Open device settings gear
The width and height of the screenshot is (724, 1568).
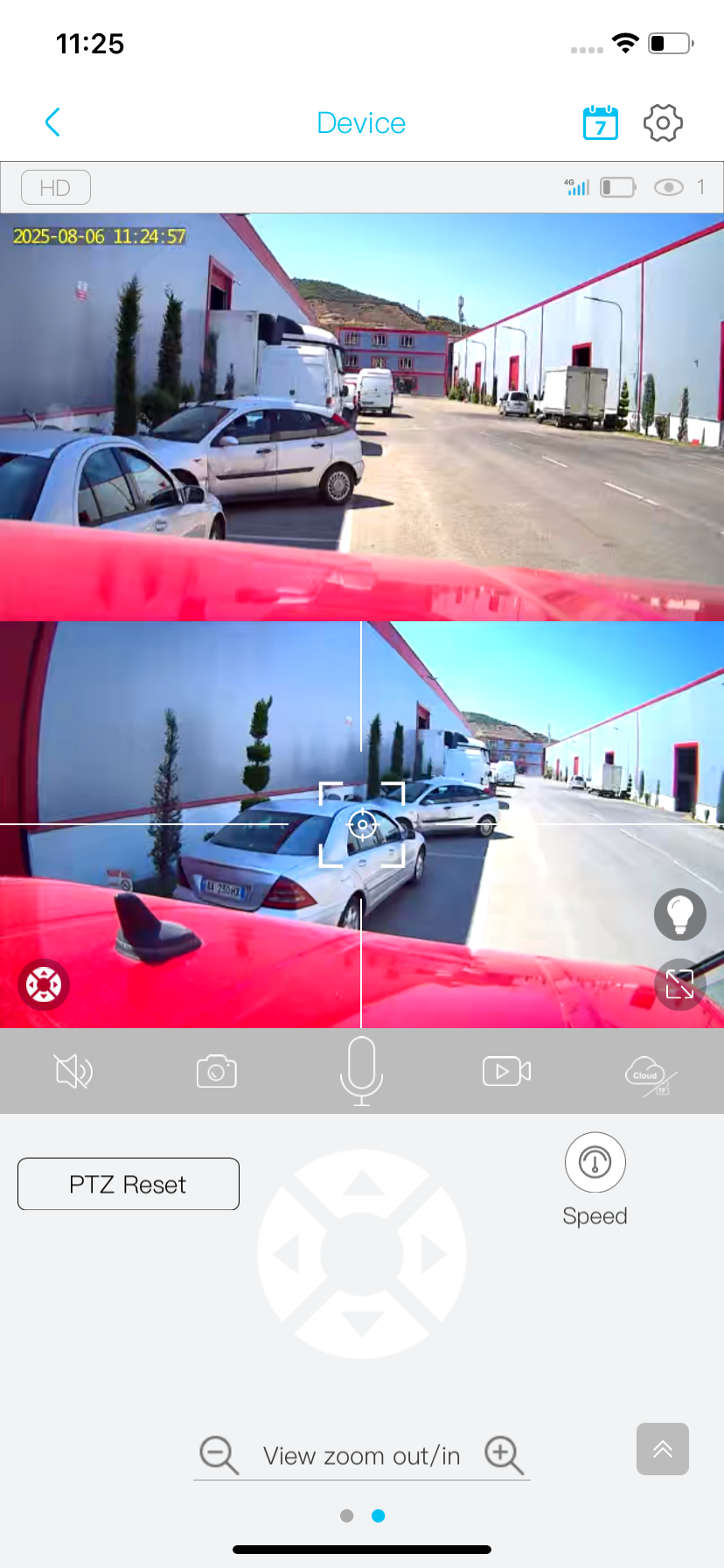[x=663, y=123]
